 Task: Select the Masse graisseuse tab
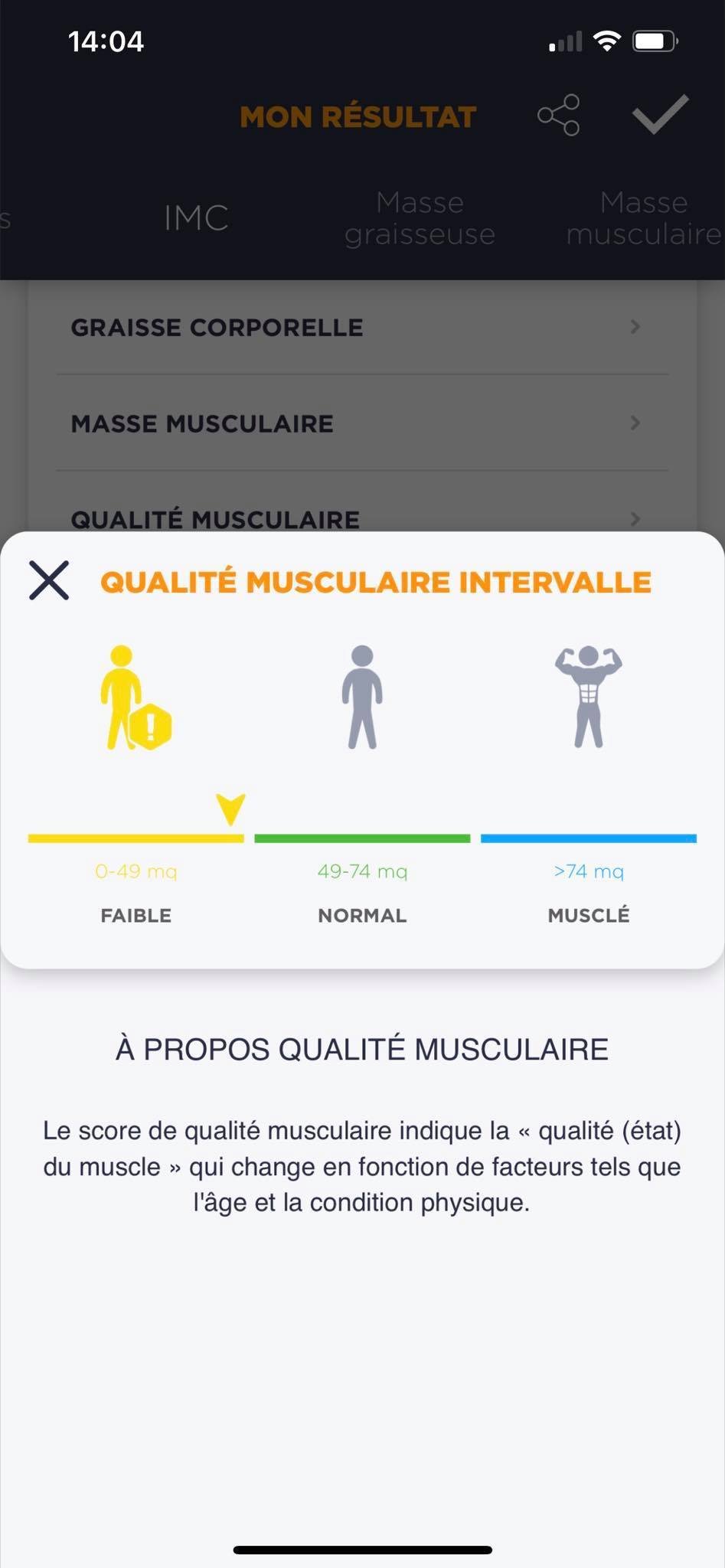420,218
